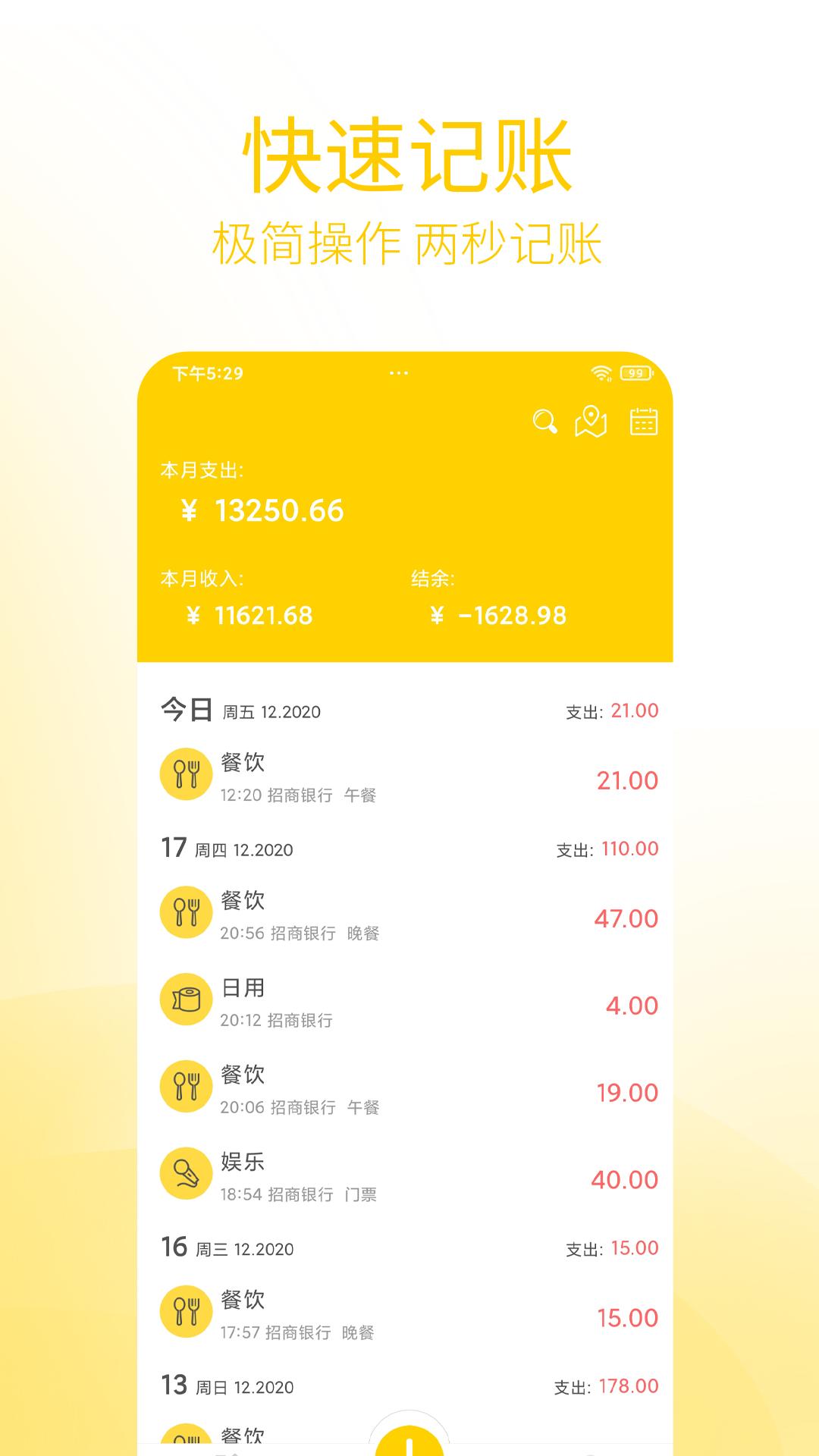The height and width of the screenshot is (1456, 819).
Task: Open the calendar icon
Action: [x=644, y=422]
